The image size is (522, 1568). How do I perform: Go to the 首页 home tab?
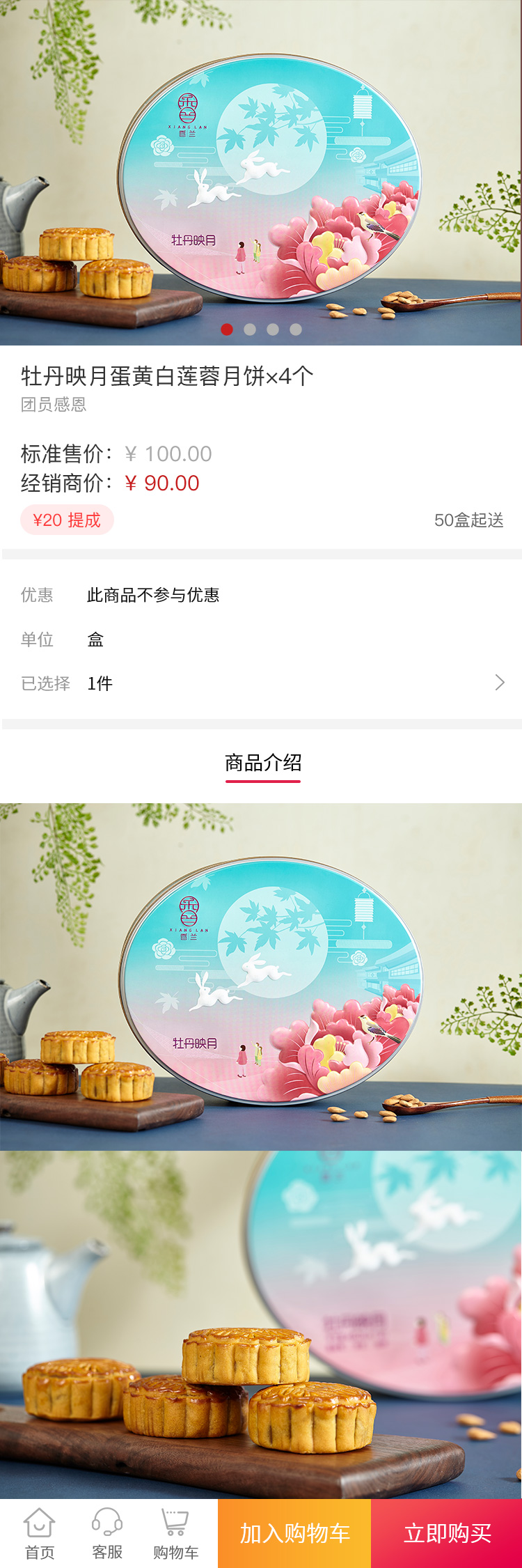[40, 1532]
